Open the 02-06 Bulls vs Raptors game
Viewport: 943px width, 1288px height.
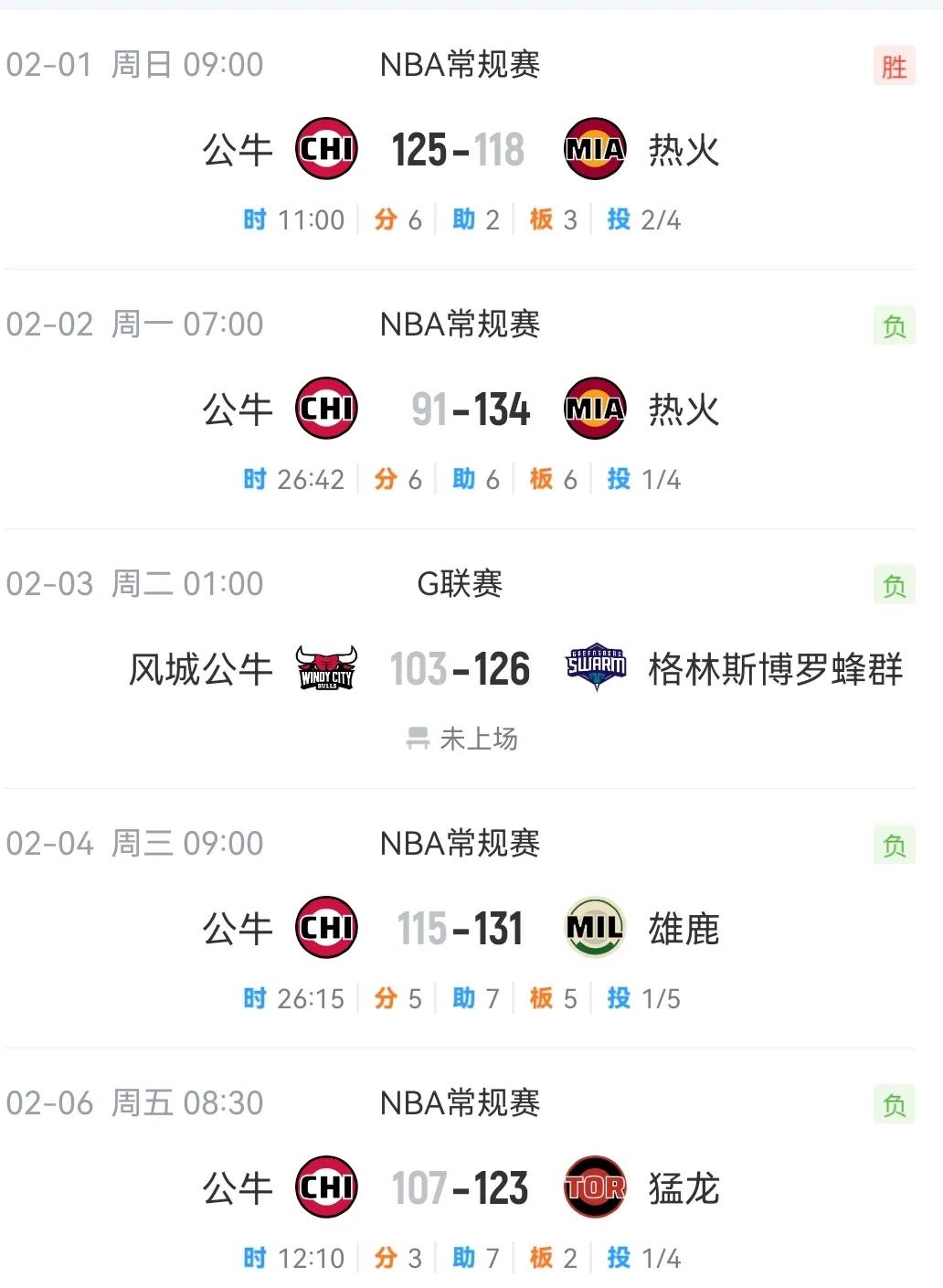(459, 1188)
